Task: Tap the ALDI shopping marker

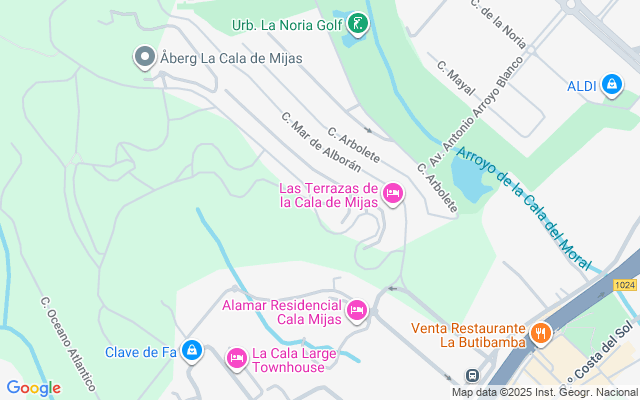Action: (610, 86)
